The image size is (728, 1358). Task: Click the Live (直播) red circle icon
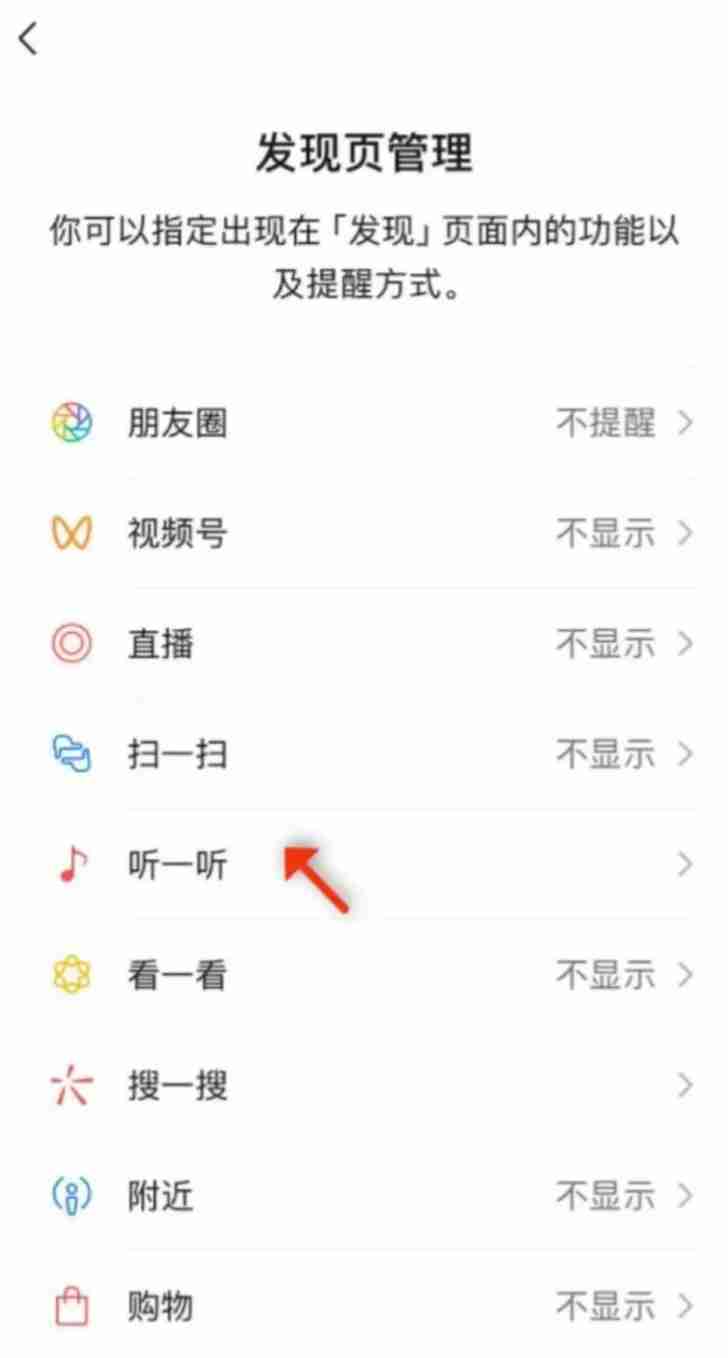point(69,644)
